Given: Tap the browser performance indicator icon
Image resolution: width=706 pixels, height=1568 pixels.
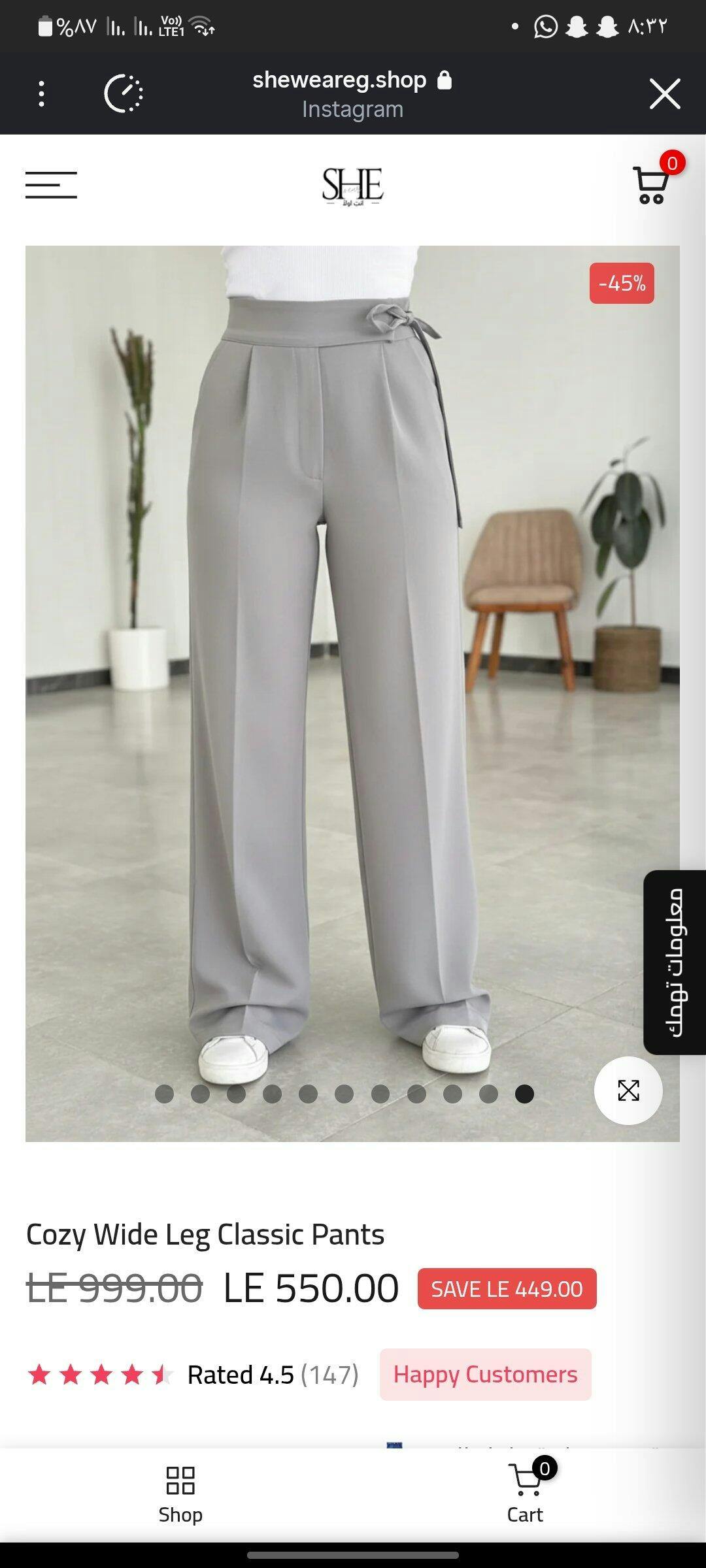Looking at the screenshot, I should [124, 93].
